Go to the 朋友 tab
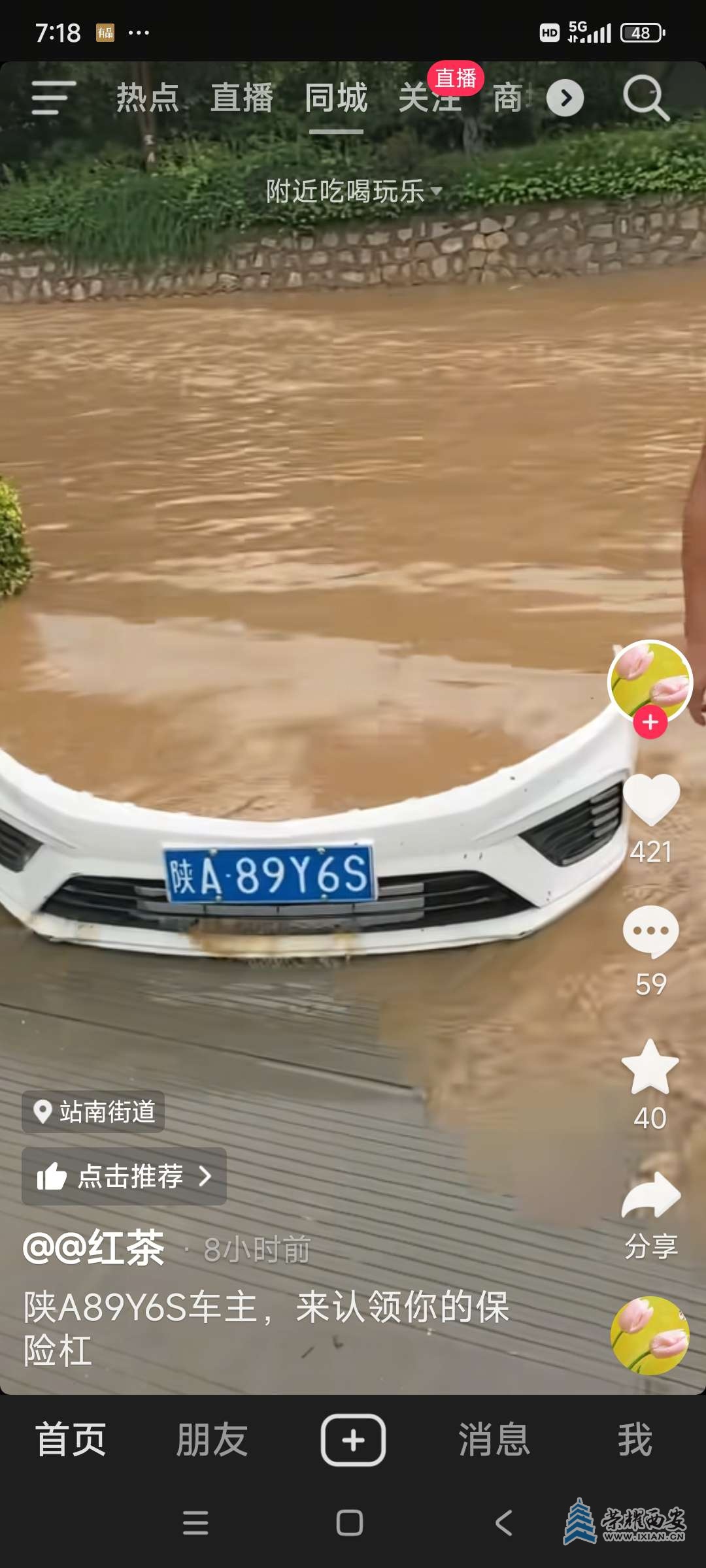The image size is (706, 1568). pos(212,1439)
